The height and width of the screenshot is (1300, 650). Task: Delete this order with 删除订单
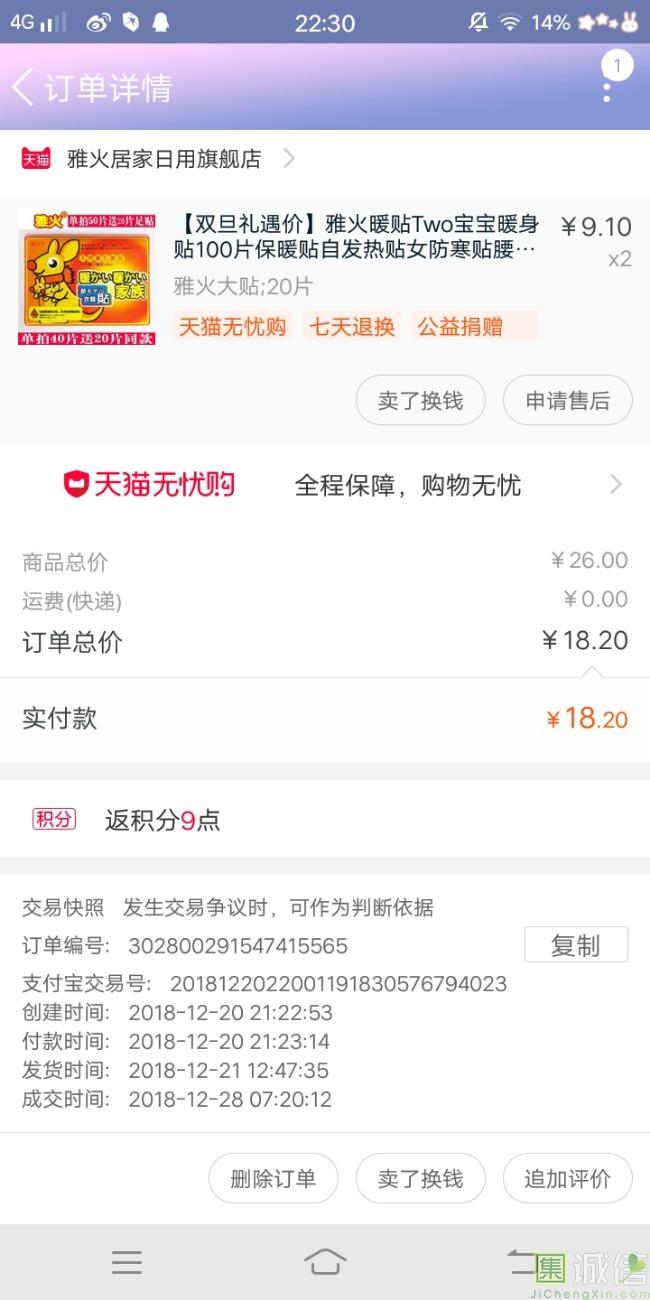tap(273, 1178)
